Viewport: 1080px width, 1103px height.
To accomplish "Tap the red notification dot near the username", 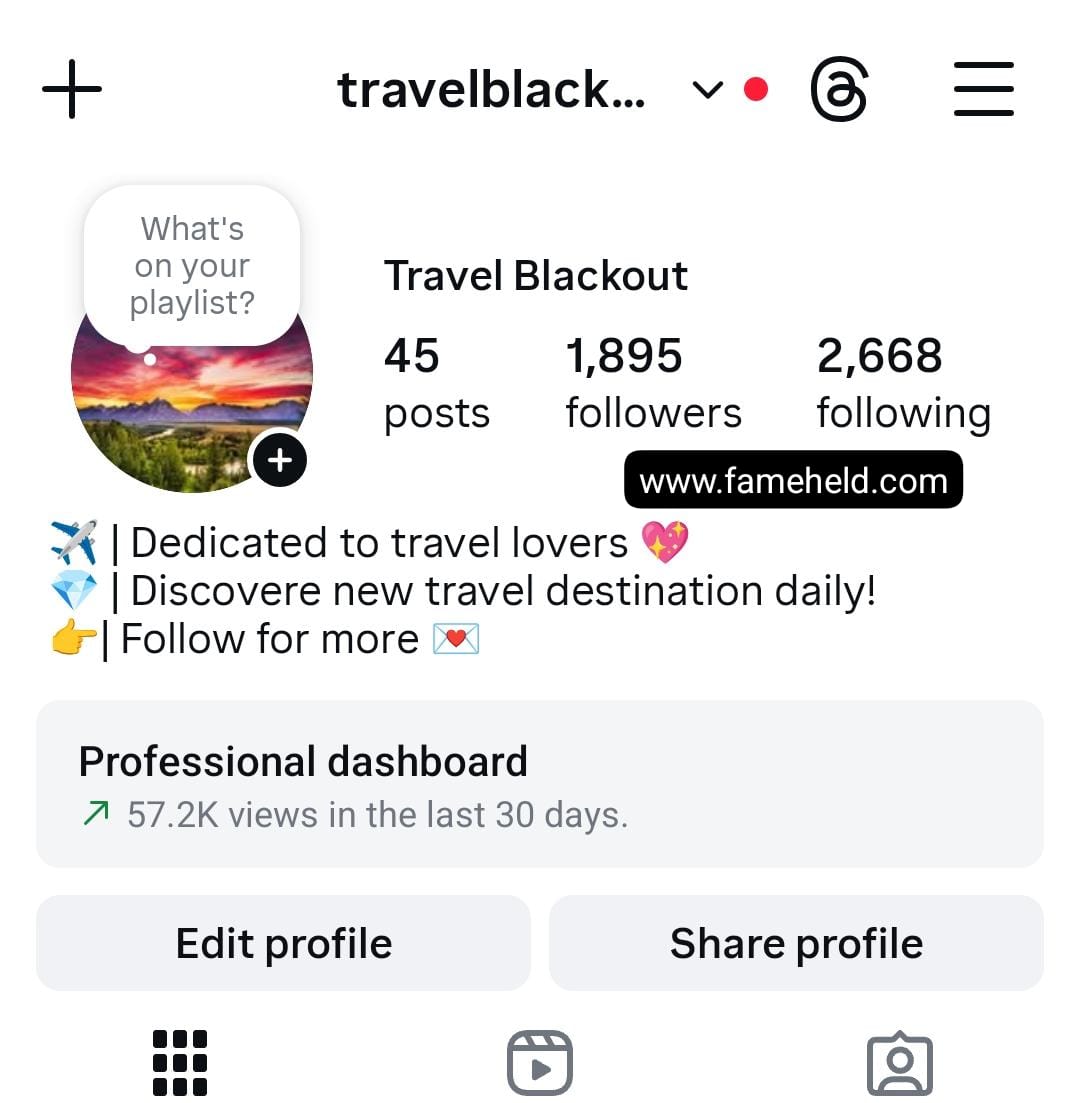I will click(x=757, y=88).
